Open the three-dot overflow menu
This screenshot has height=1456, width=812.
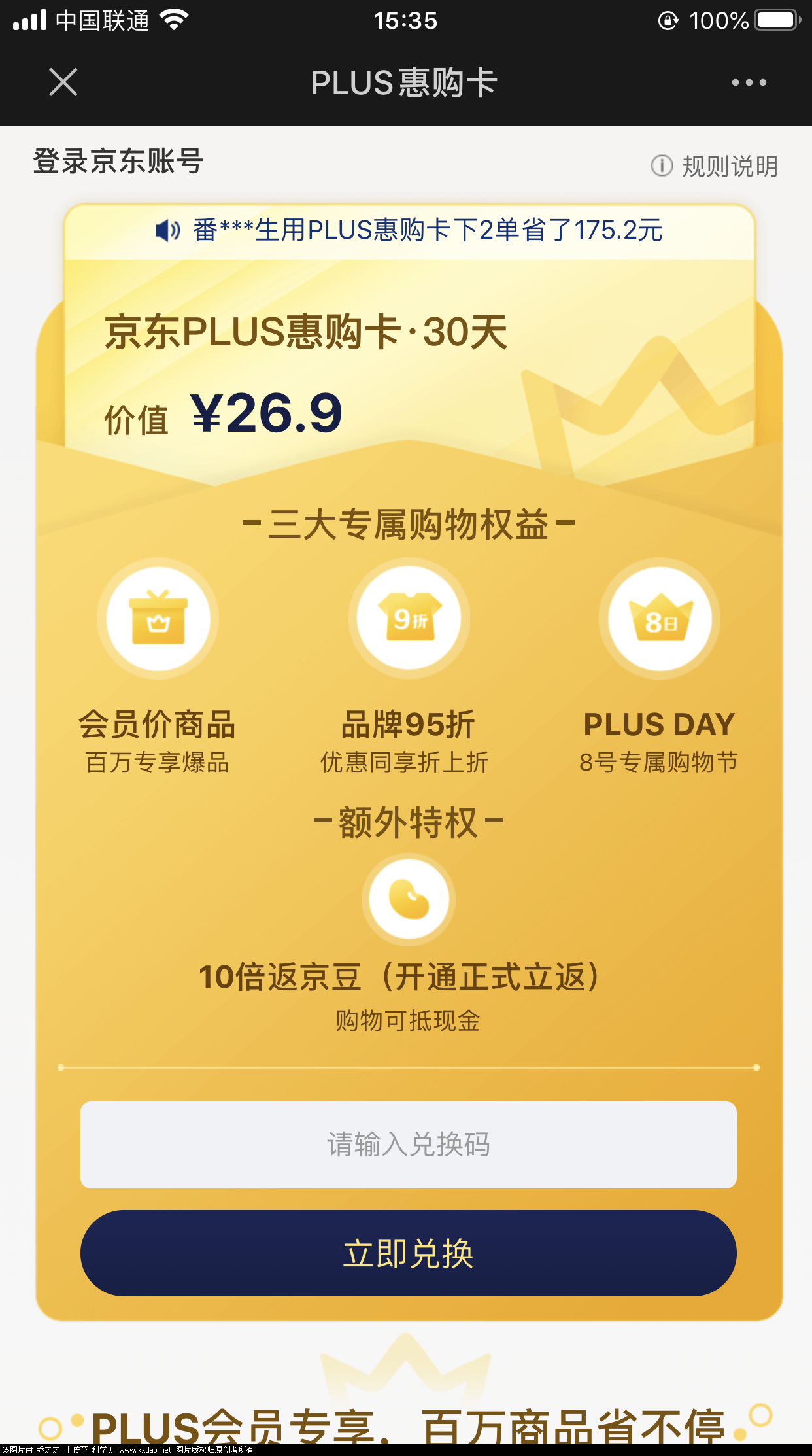749,82
